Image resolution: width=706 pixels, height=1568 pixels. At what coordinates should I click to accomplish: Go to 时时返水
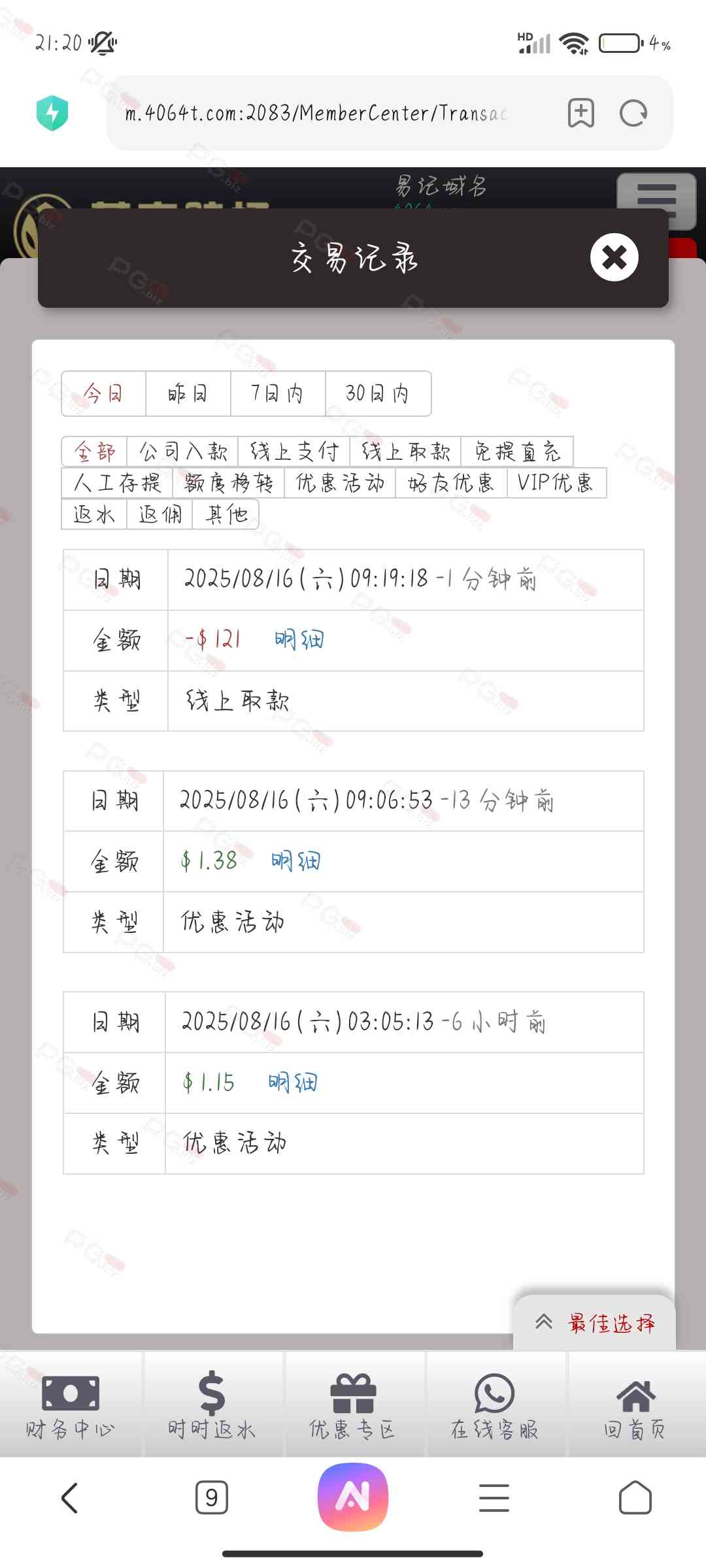point(212,1405)
